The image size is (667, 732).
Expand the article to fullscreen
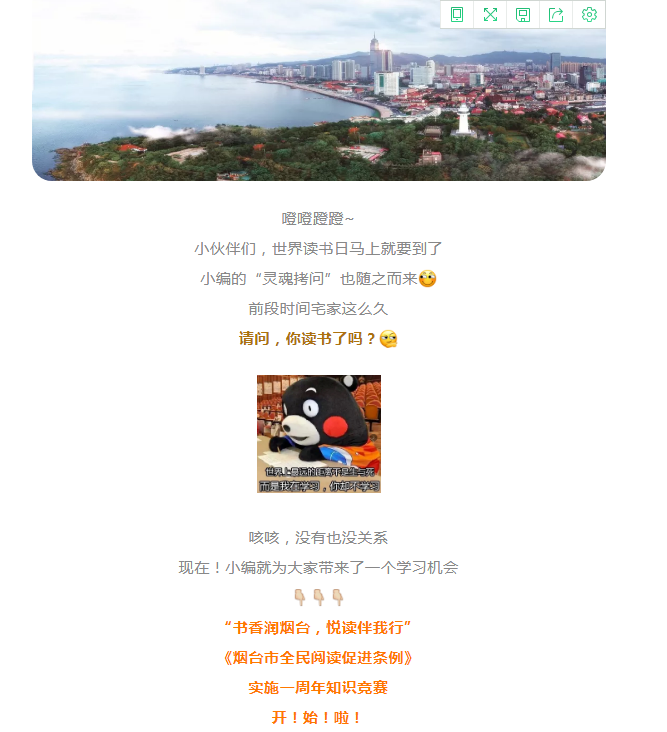[490, 14]
